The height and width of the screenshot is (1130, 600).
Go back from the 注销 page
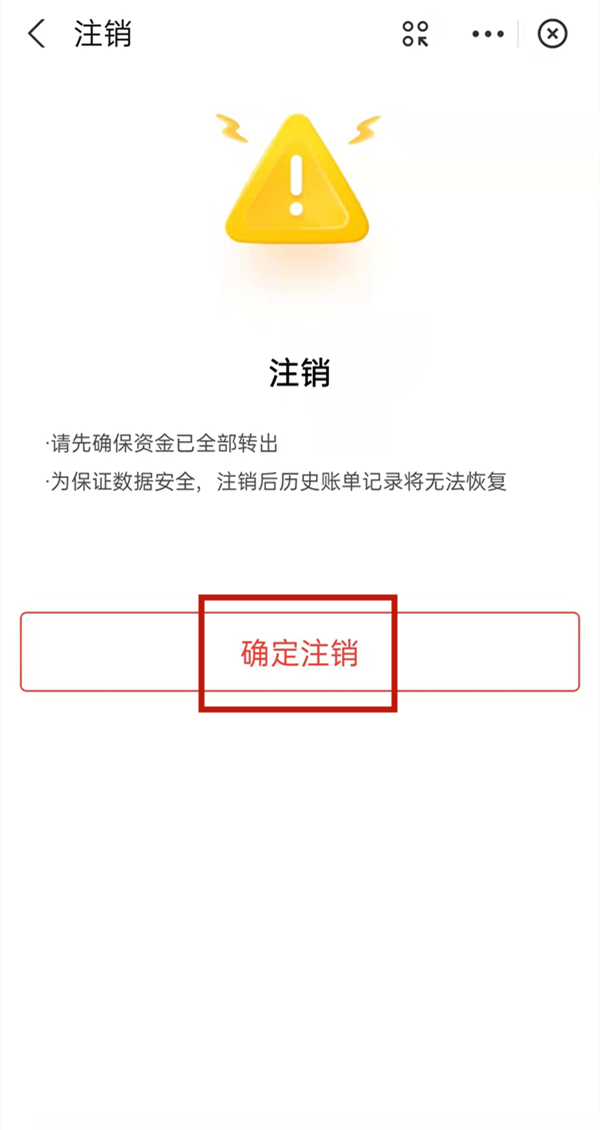tap(37, 34)
